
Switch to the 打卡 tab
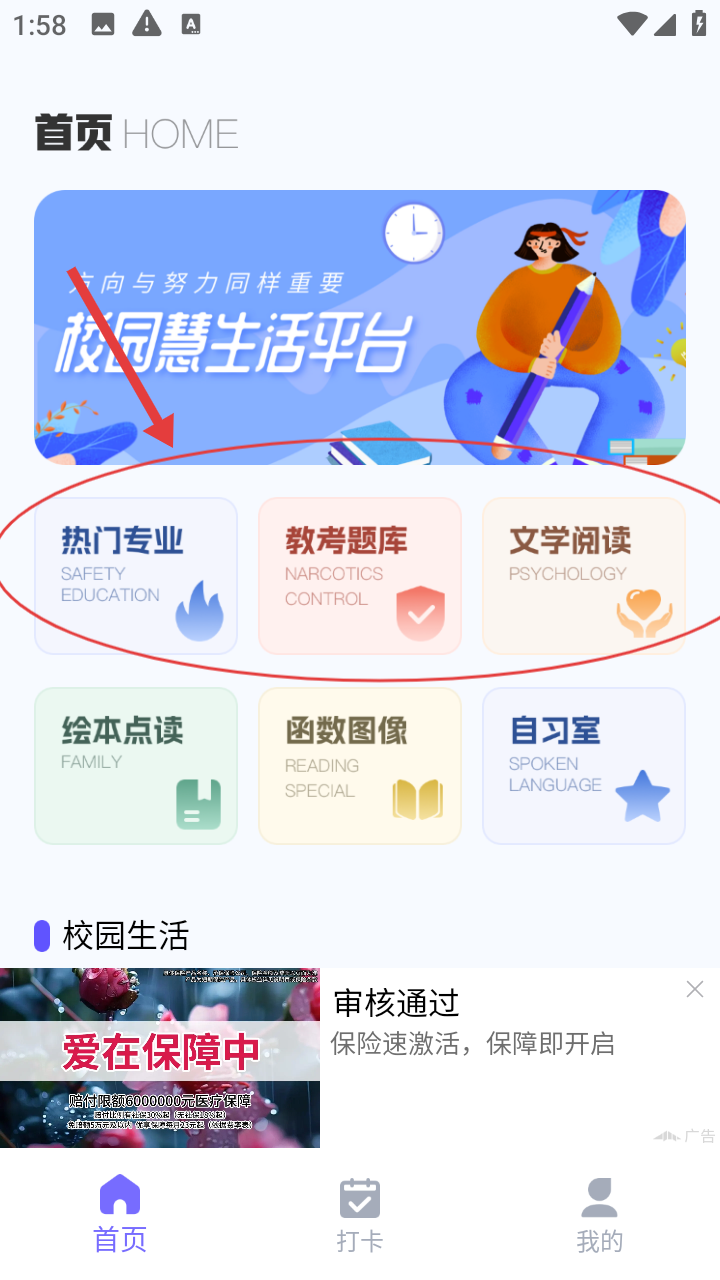(360, 1214)
